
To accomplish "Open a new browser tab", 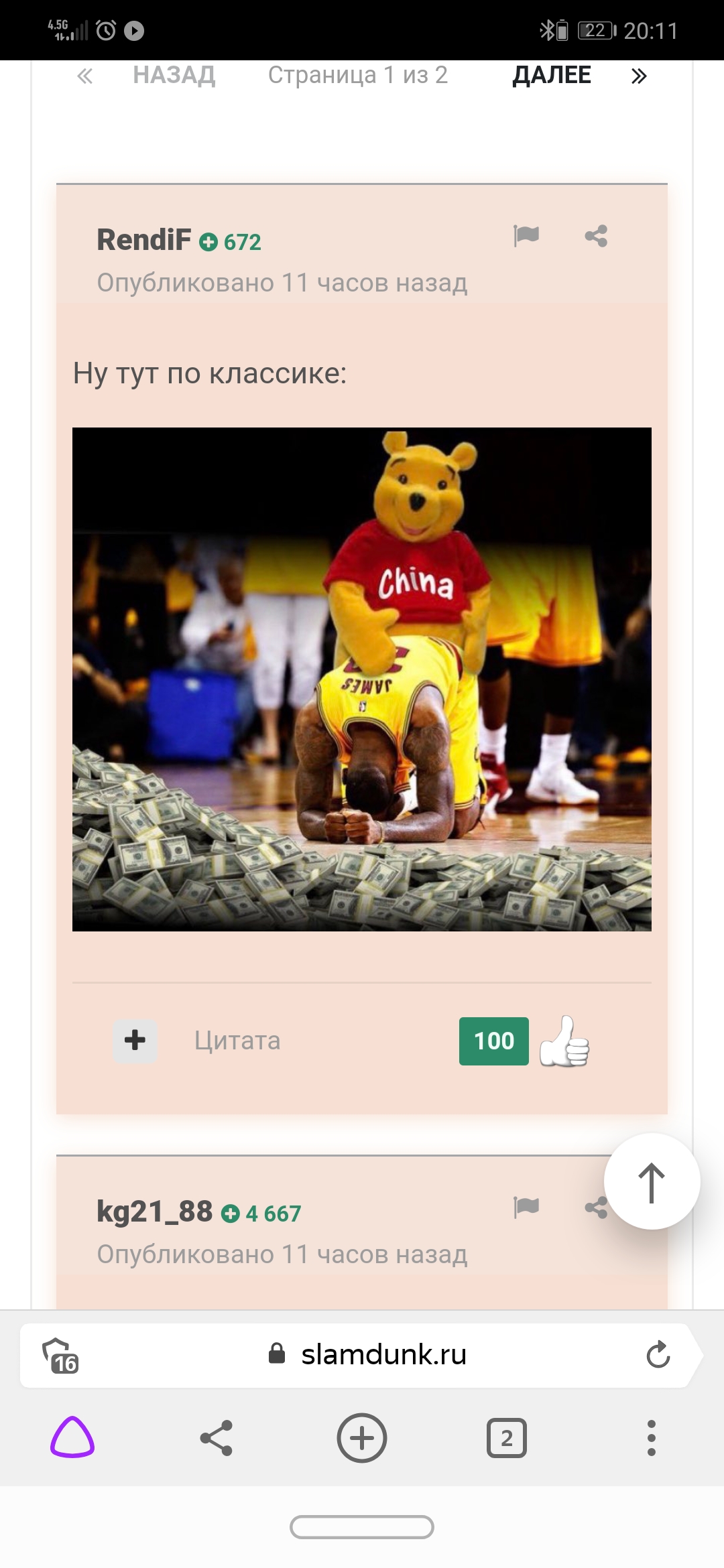I will click(362, 1438).
